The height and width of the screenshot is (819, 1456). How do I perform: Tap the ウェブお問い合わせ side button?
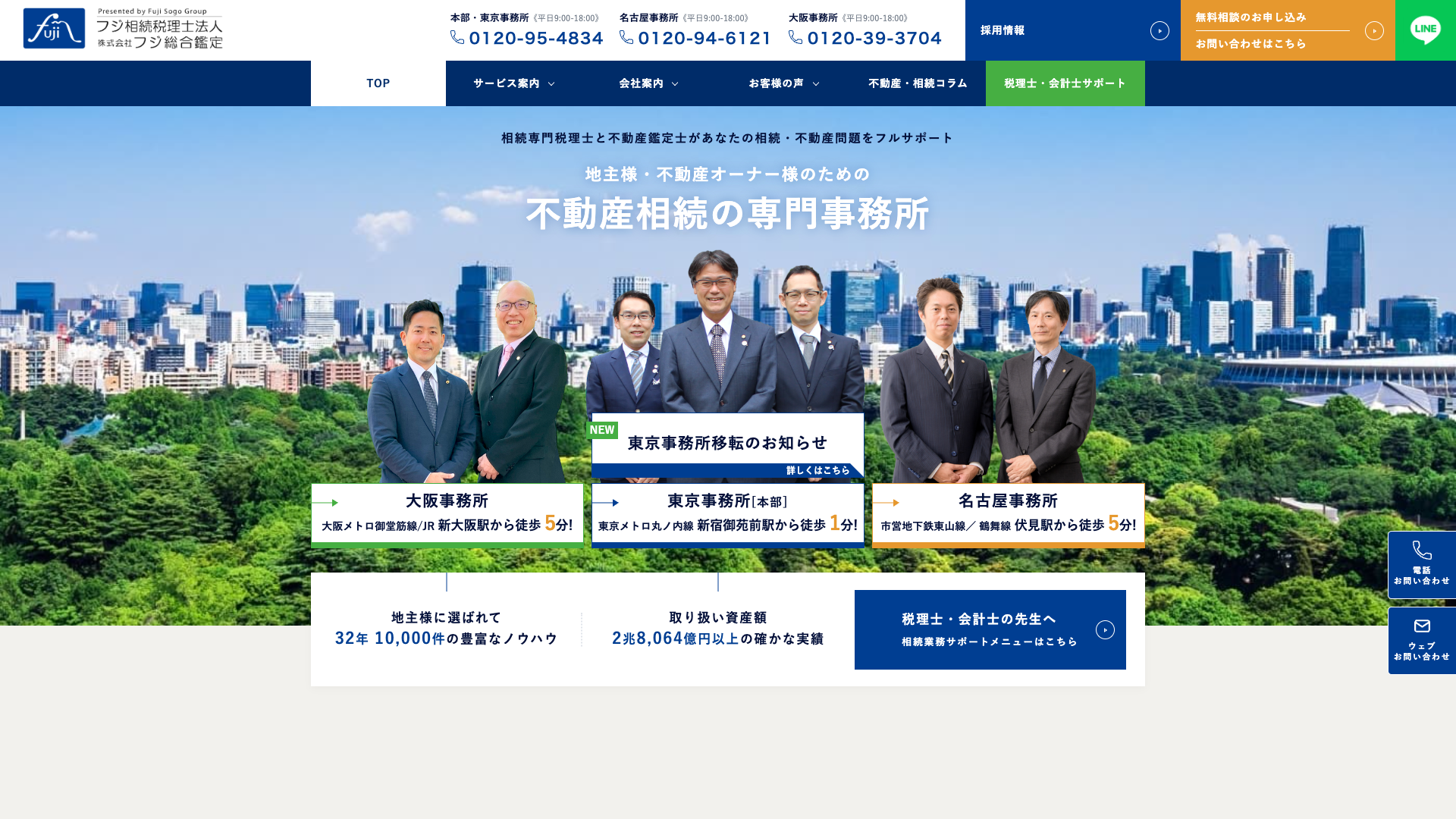pyautogui.click(x=1421, y=640)
